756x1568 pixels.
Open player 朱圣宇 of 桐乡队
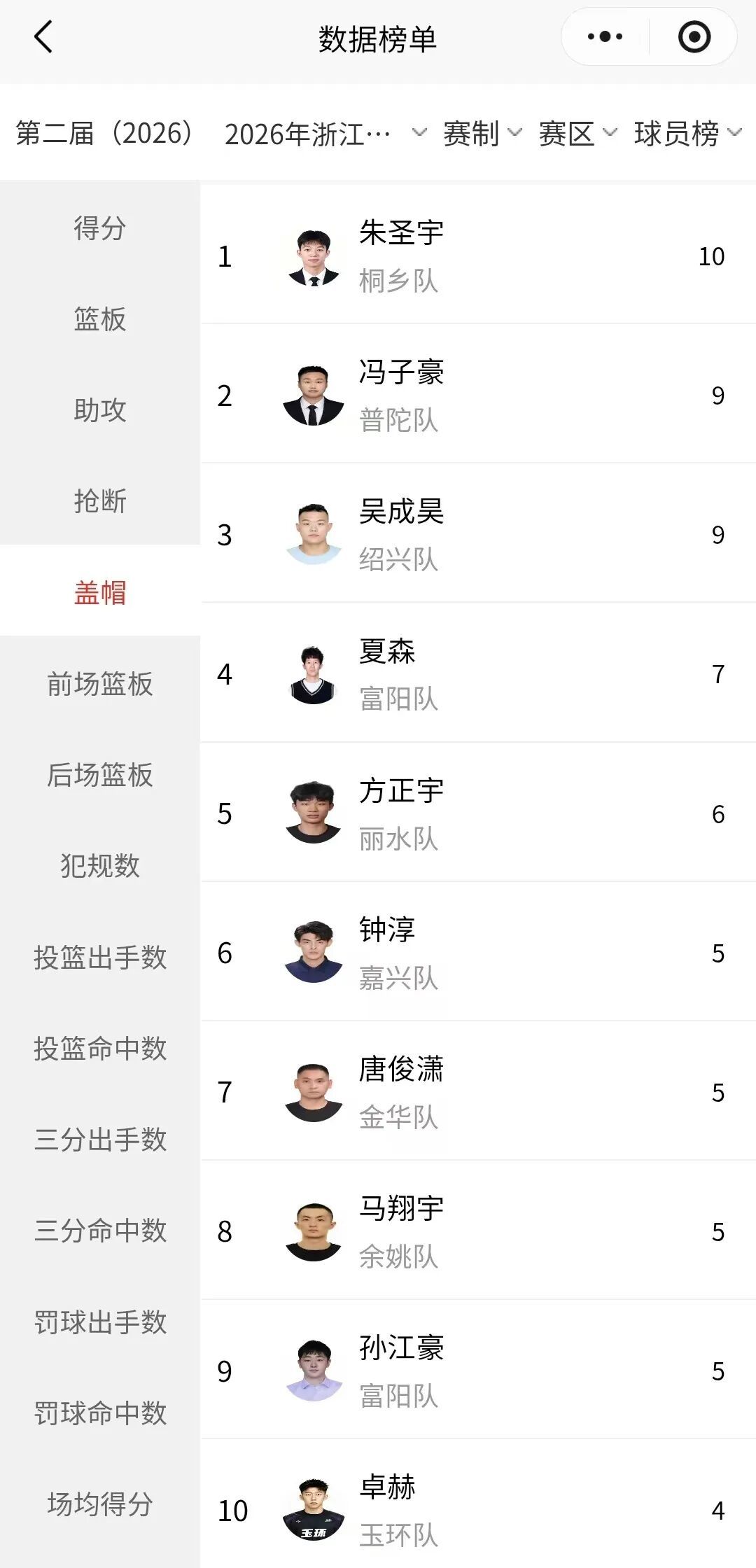pos(478,255)
